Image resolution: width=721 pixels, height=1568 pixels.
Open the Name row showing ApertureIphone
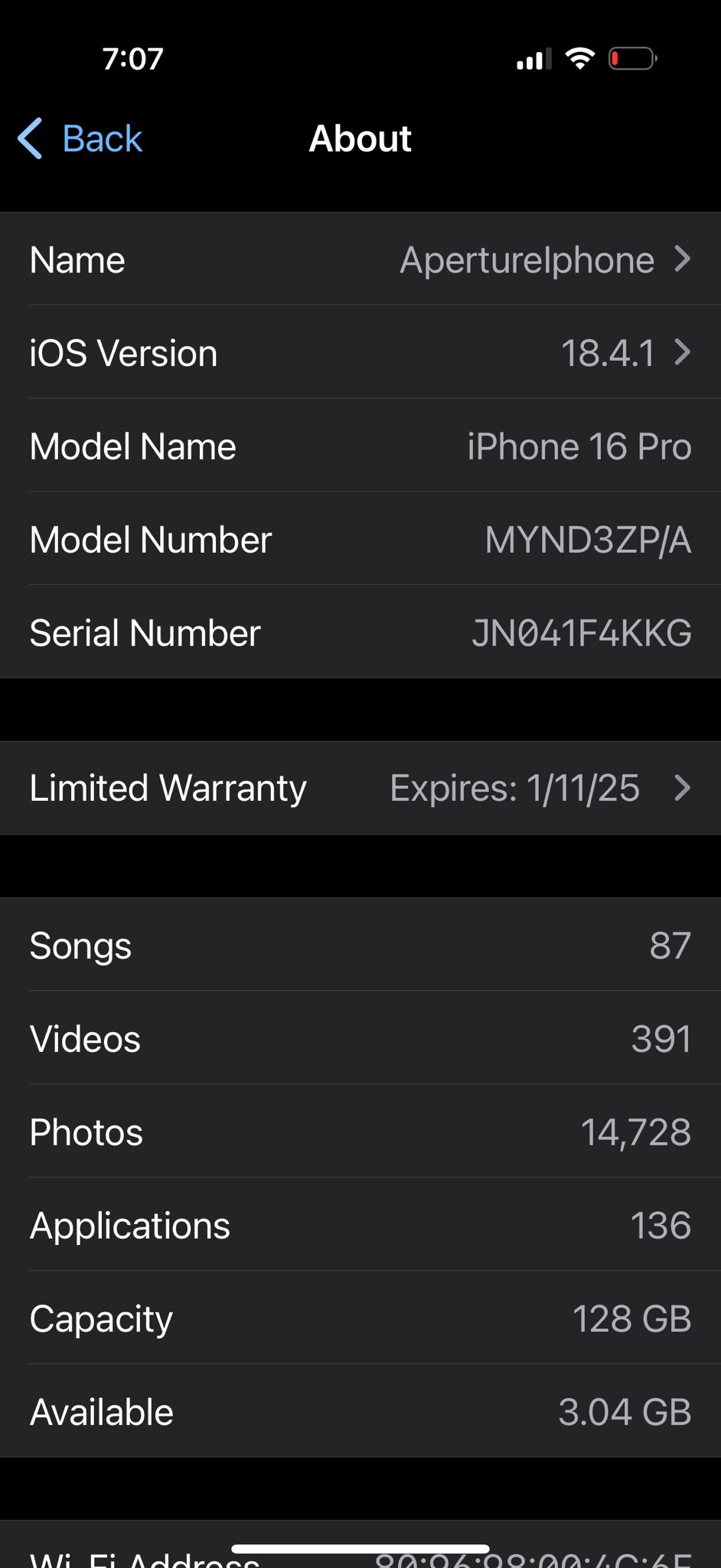[x=360, y=259]
